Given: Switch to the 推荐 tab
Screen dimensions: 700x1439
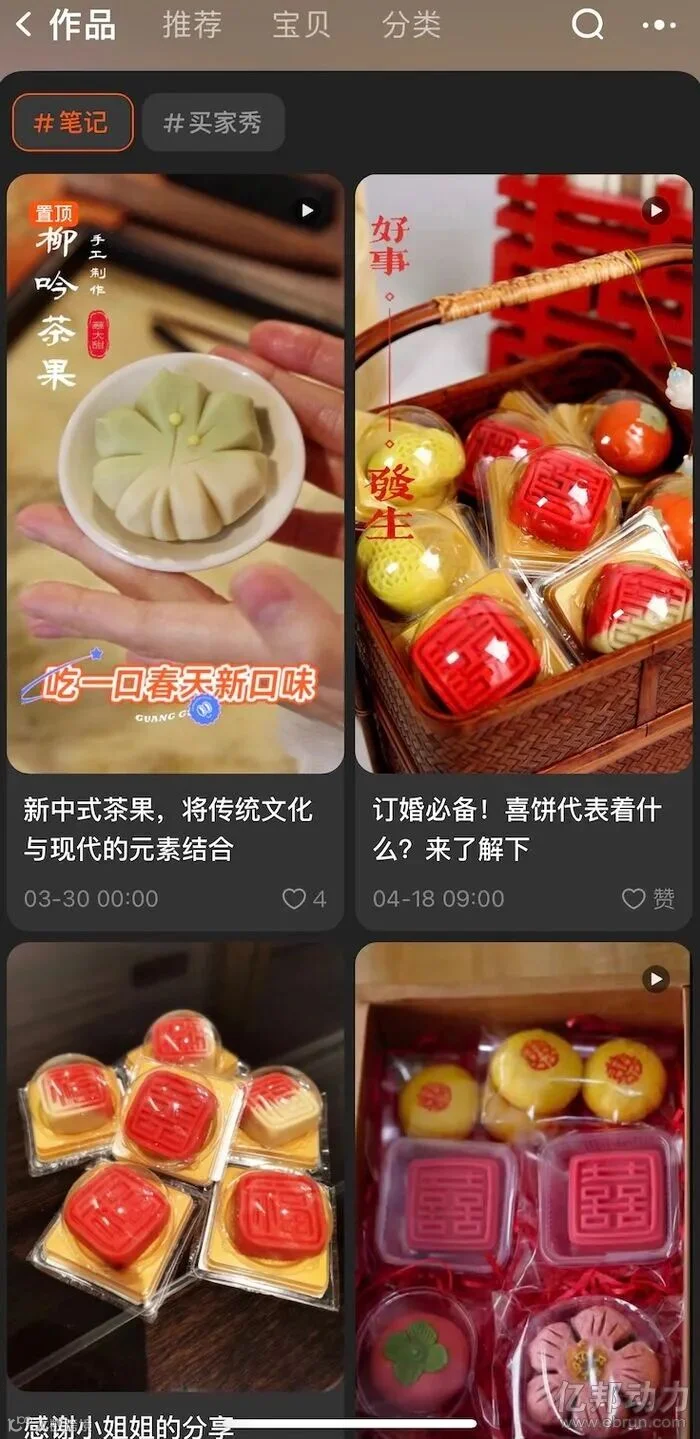Looking at the screenshot, I should click(x=192, y=25).
